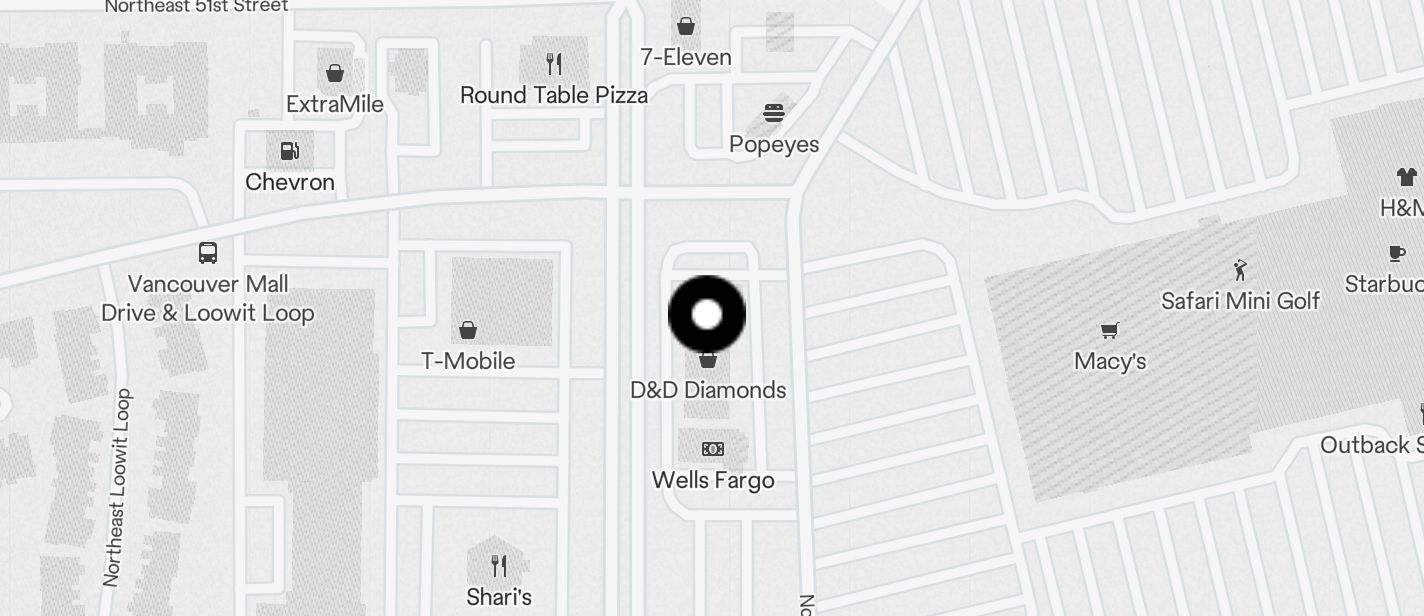
Task: Tap the Round Table Pizza marker
Action: [x=554, y=65]
